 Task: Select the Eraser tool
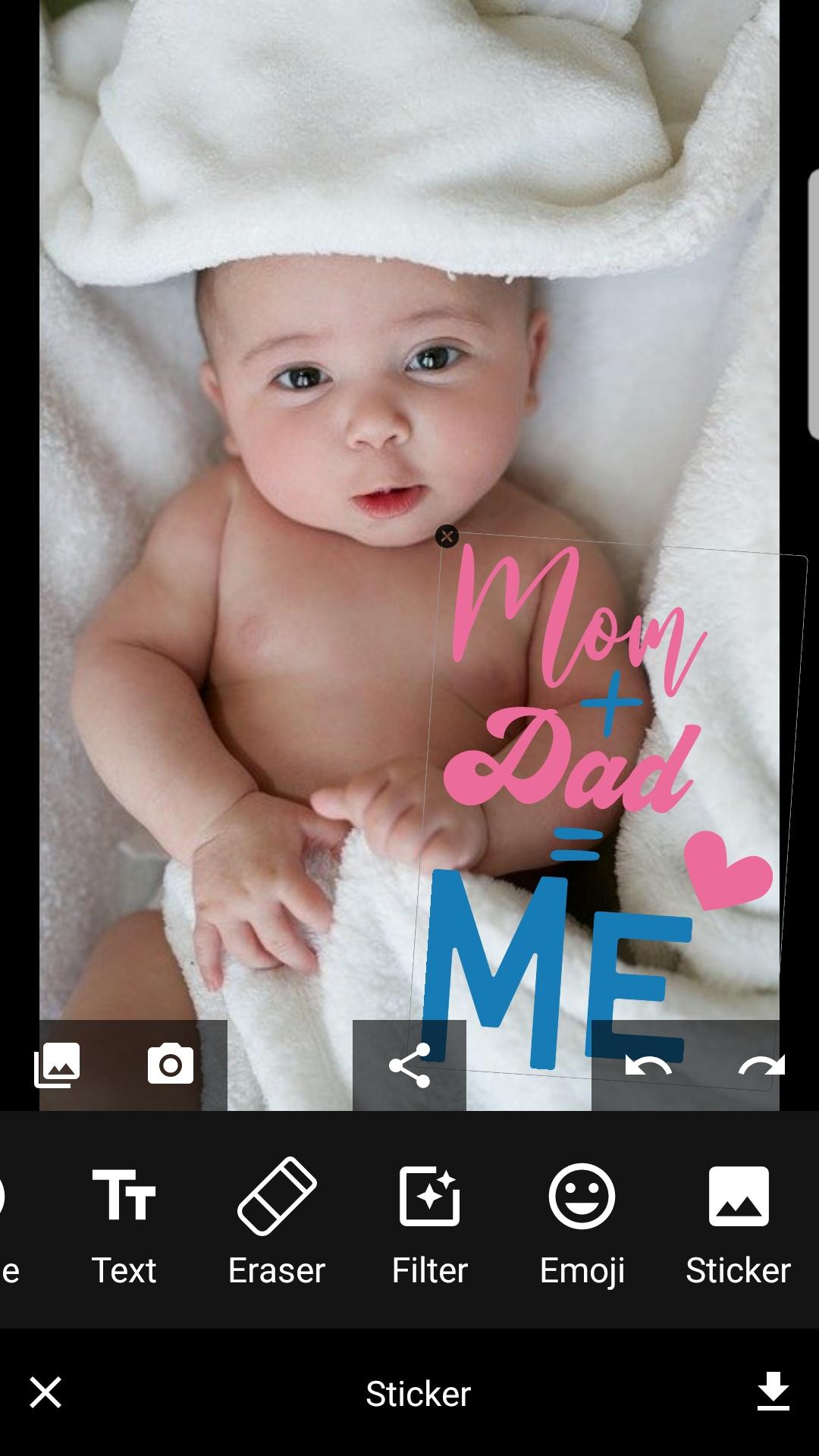point(277,1221)
